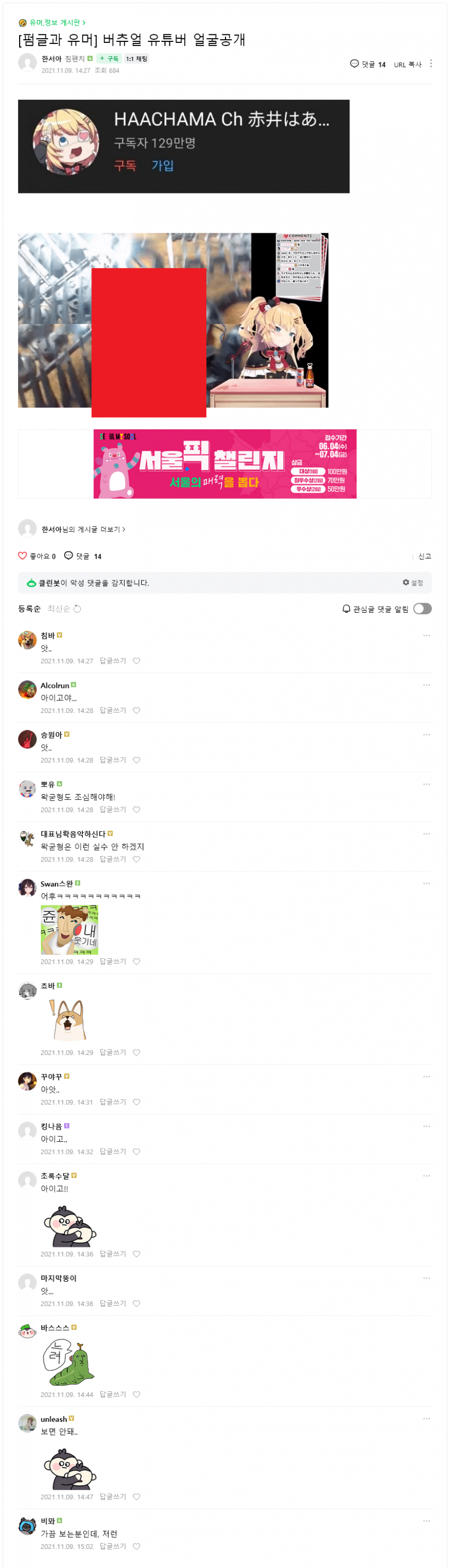The height and width of the screenshot is (1568, 451).
Task: Like Alcolrun's comment
Action: pos(136,710)
